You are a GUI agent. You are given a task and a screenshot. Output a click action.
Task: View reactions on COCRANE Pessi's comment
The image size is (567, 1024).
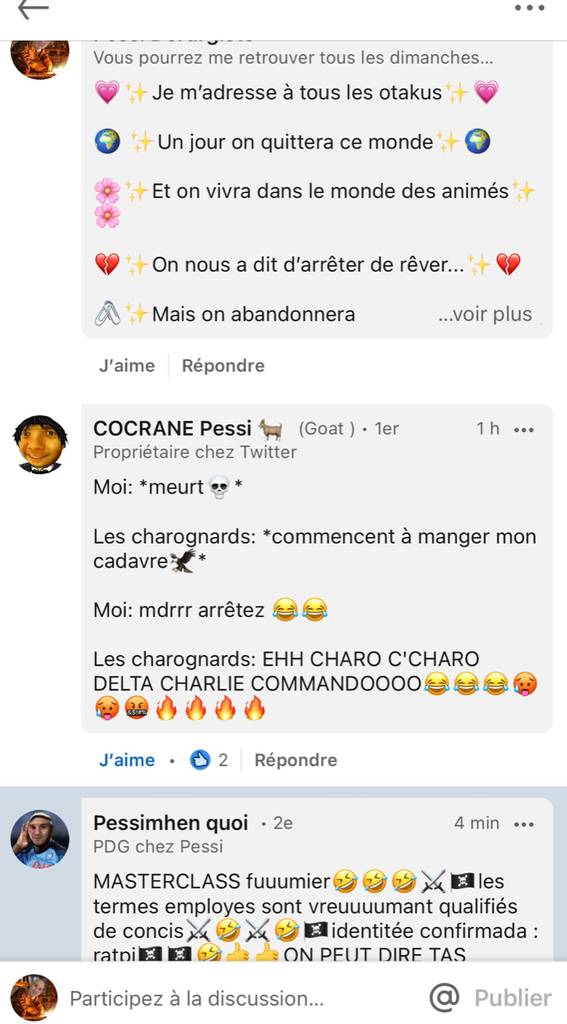(x=208, y=760)
